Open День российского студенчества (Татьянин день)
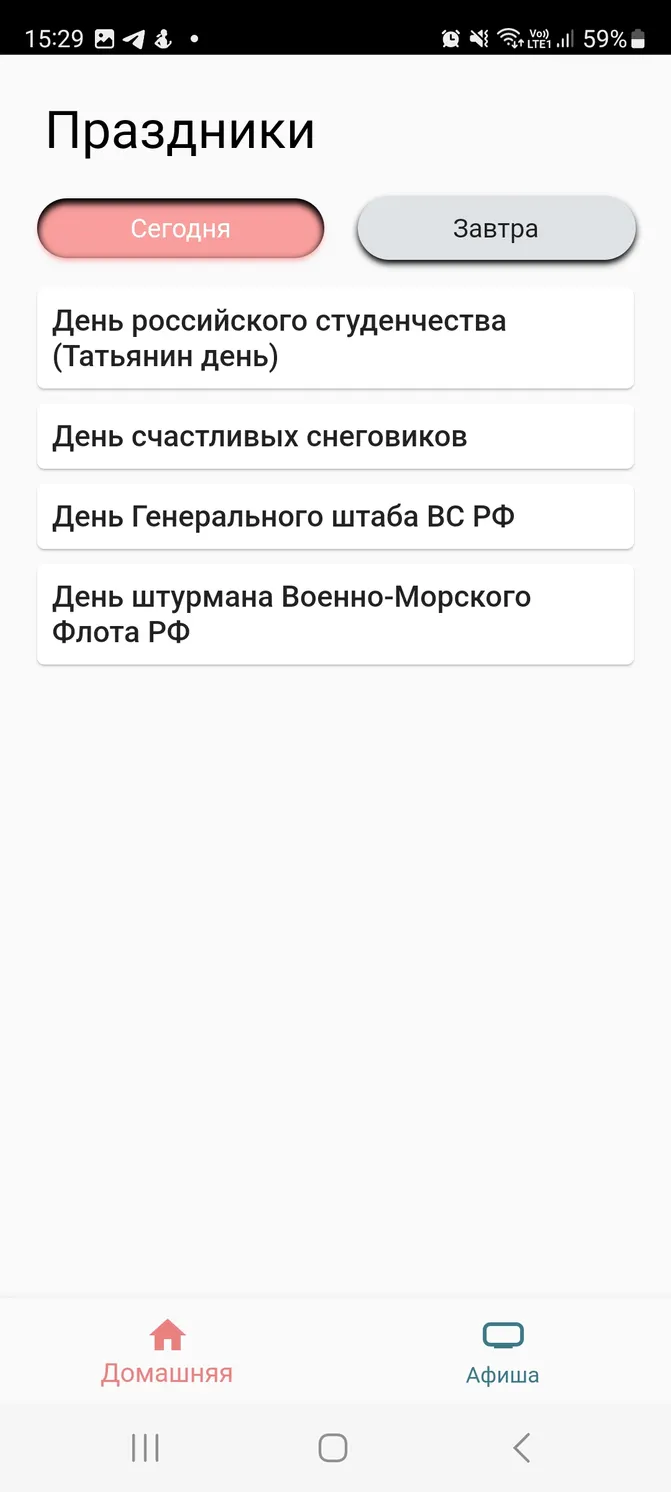Image resolution: width=671 pixels, height=1492 pixels. point(335,338)
